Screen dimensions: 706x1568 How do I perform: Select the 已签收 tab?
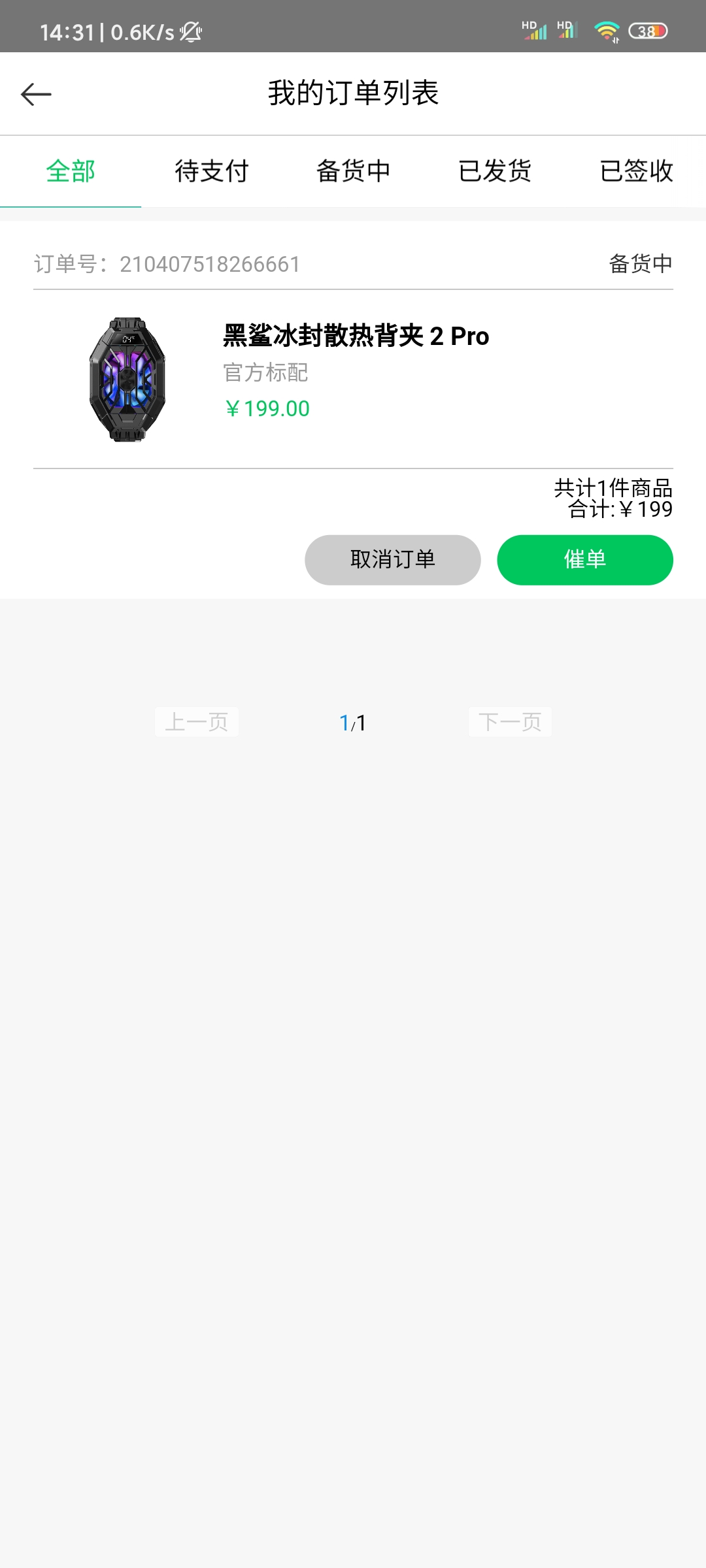pyautogui.click(x=636, y=171)
